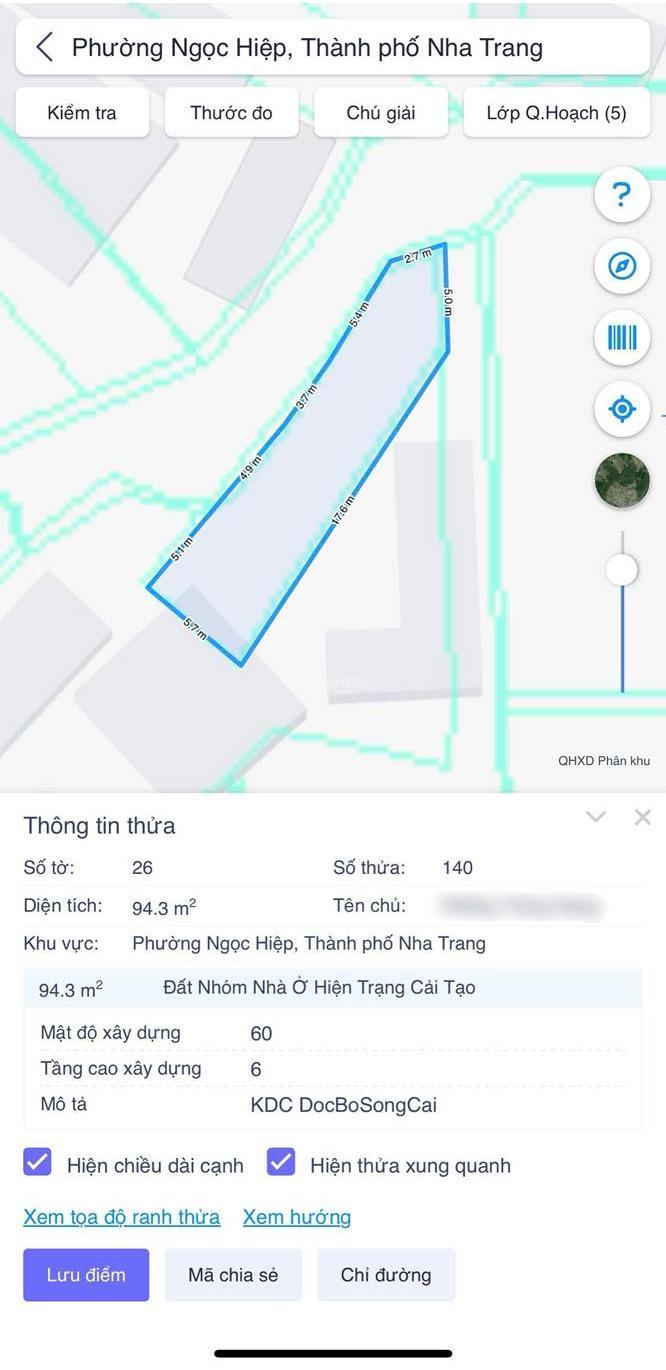Image resolution: width=666 pixels, height=1370 pixels.
Task: Uncheck Hiện chiều dài cạnh
Action: click(x=38, y=1163)
